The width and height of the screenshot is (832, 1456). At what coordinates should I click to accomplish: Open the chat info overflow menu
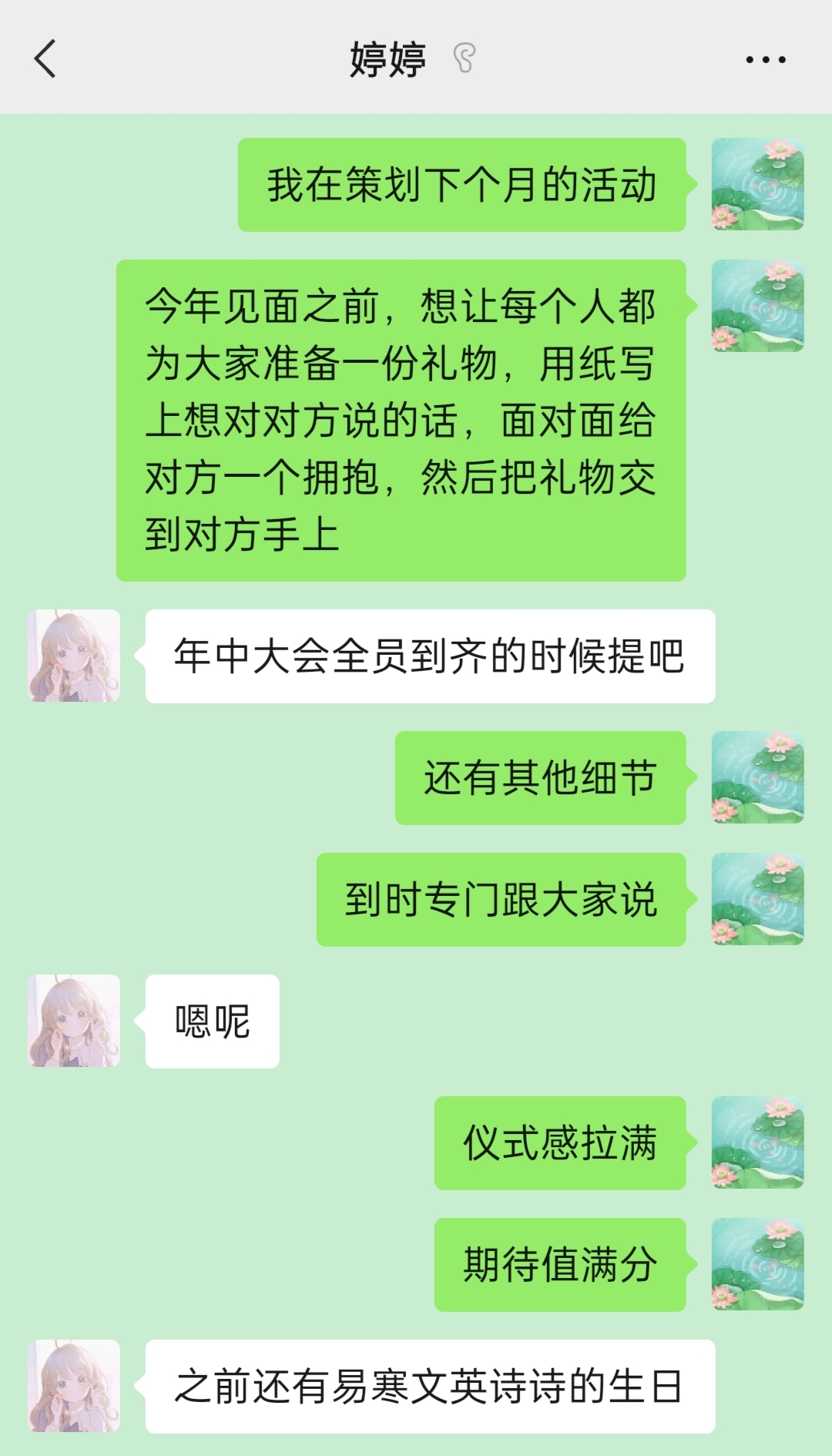click(765, 59)
